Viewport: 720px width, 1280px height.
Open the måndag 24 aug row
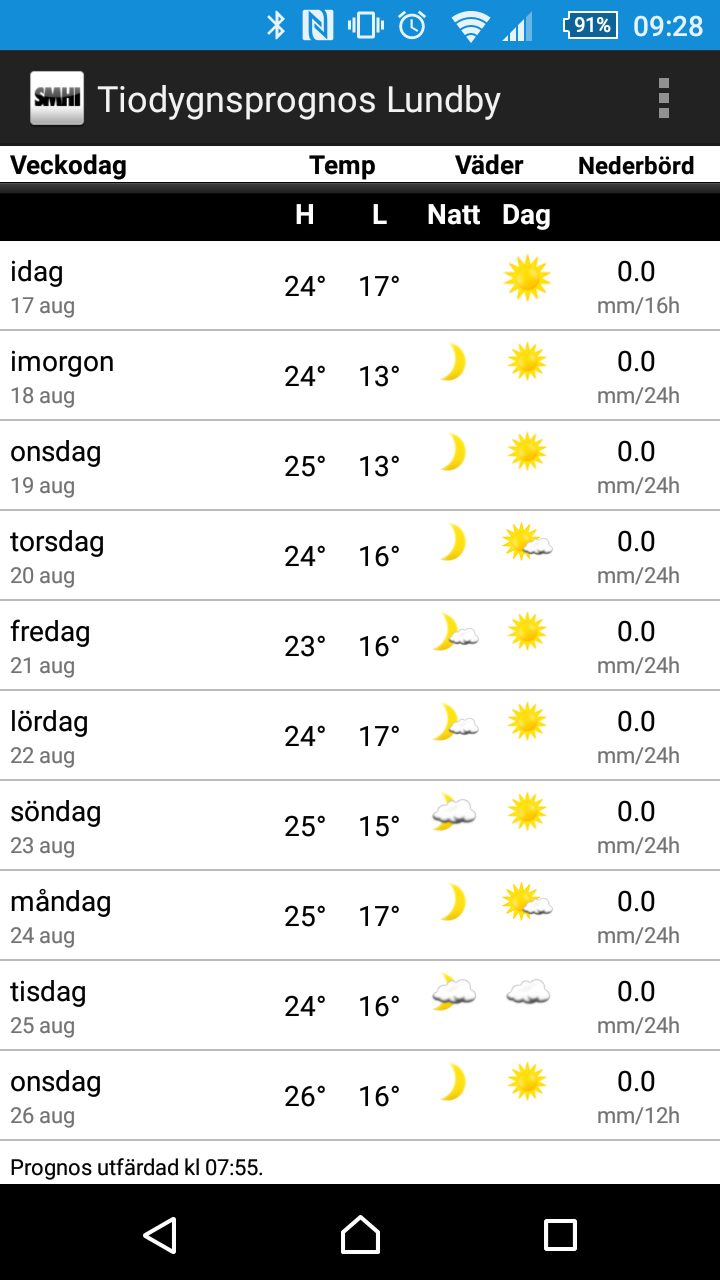(360, 916)
